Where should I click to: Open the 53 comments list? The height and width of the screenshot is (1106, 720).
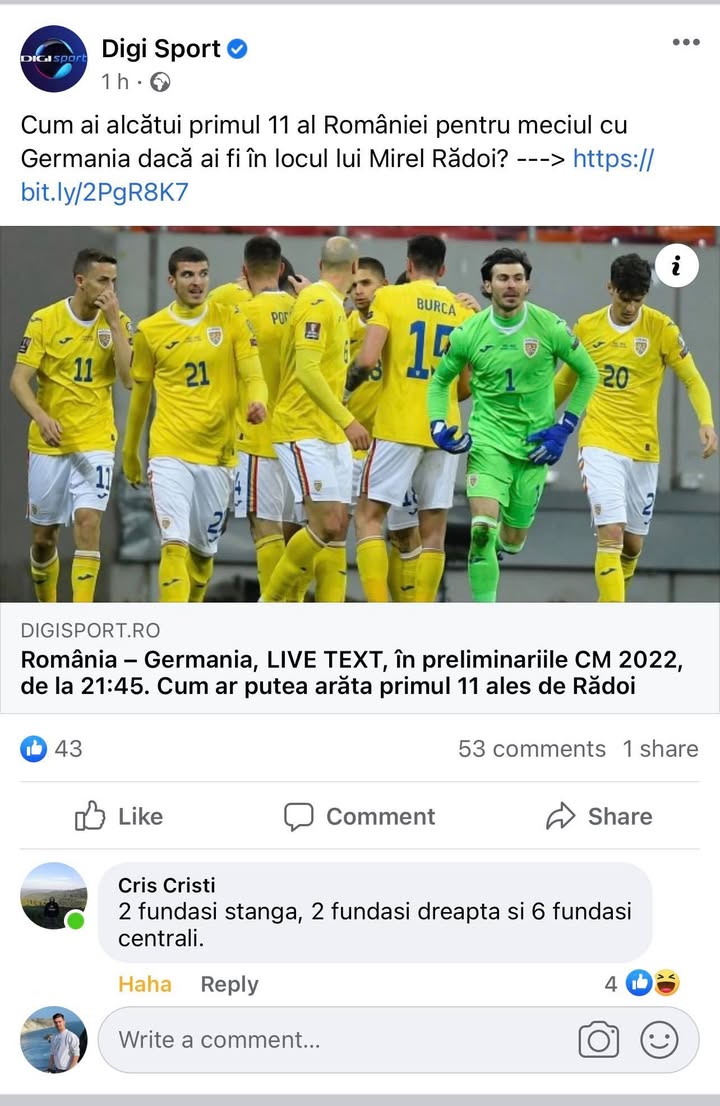[x=531, y=749]
